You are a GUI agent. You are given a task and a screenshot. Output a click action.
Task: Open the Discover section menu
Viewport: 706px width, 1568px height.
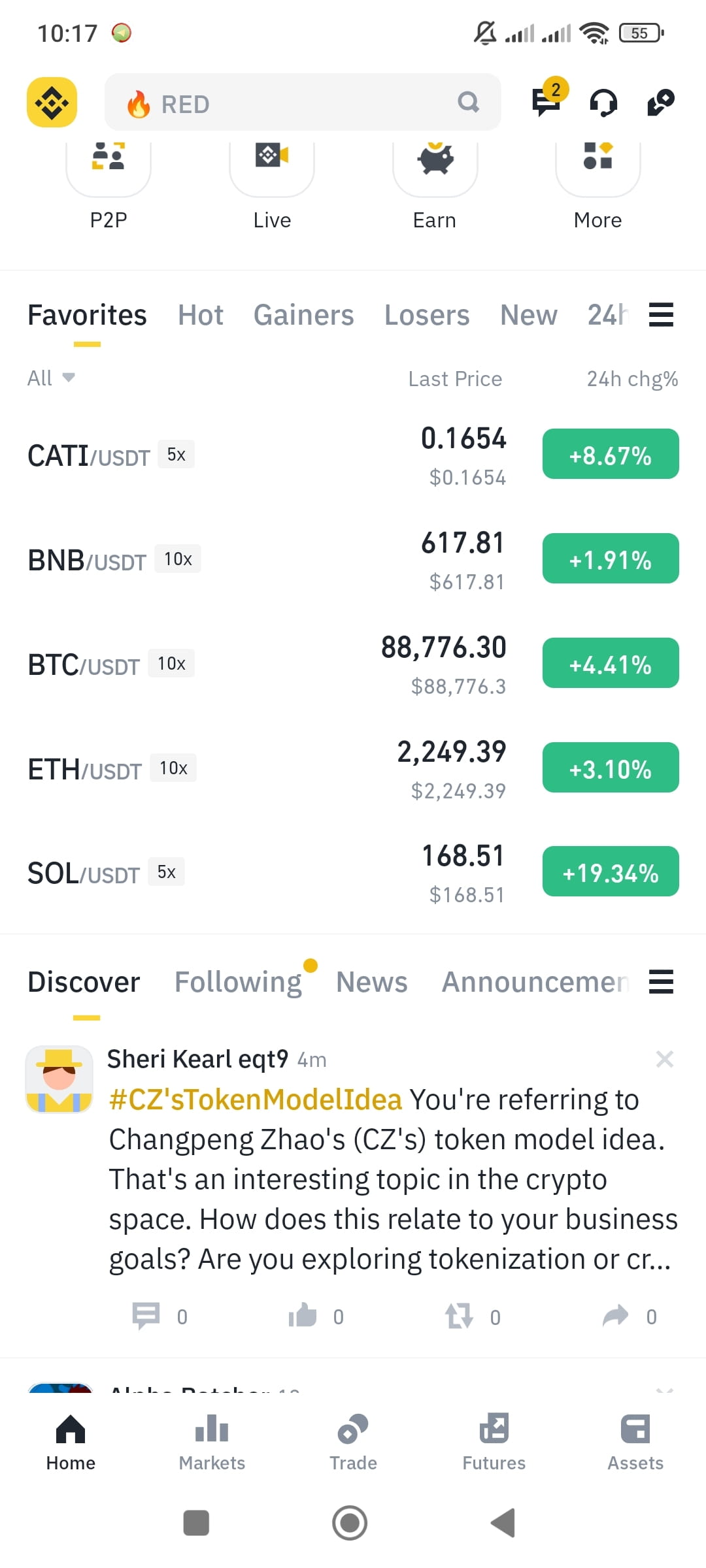tap(660, 981)
